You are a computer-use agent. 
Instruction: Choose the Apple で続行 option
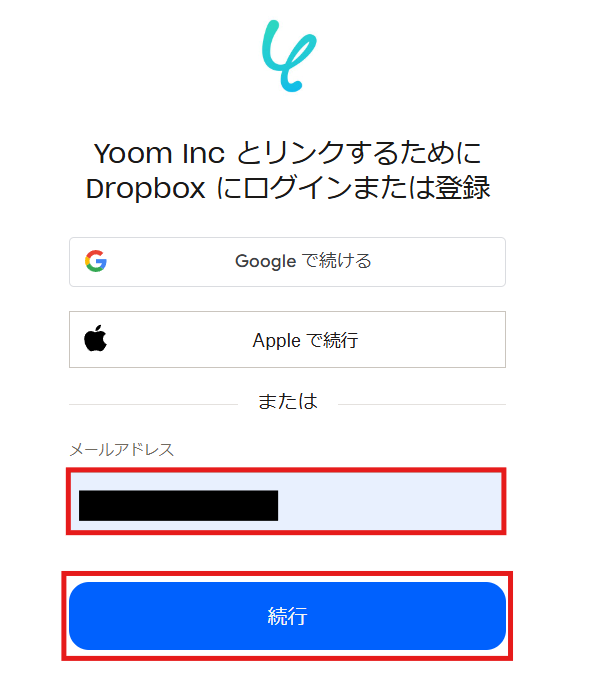287,340
